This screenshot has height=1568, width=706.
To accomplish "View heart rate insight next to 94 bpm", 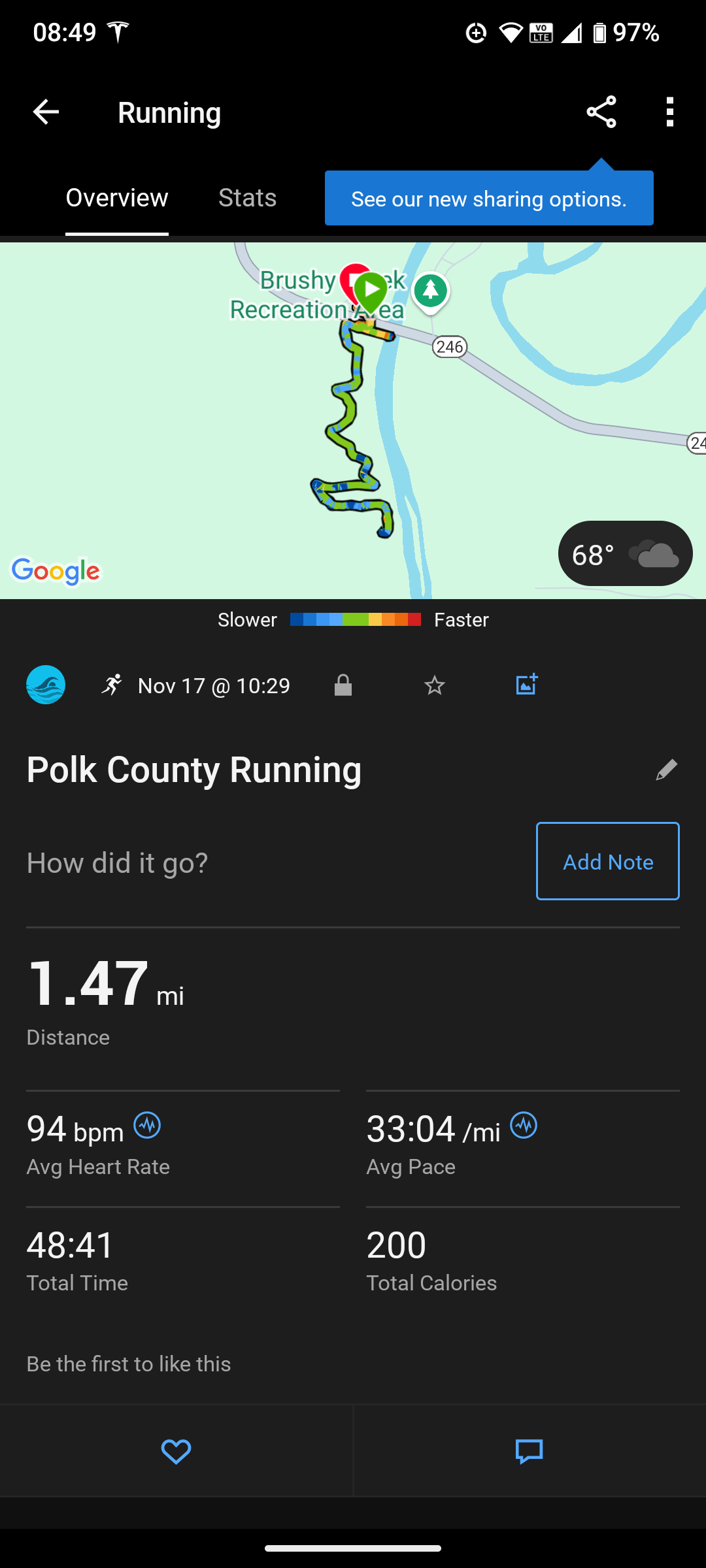I will pos(147,1126).
